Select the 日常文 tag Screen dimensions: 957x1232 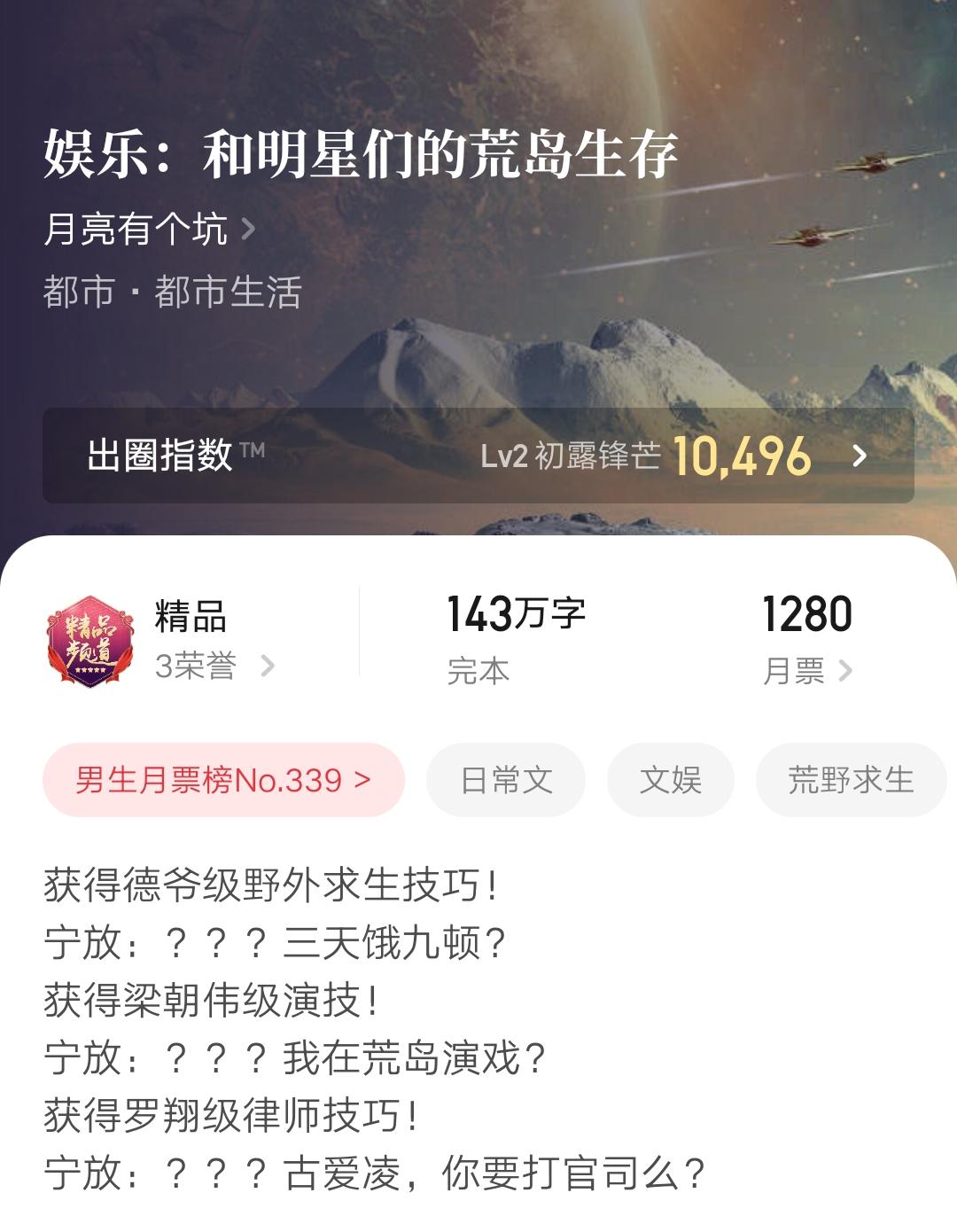[506, 780]
